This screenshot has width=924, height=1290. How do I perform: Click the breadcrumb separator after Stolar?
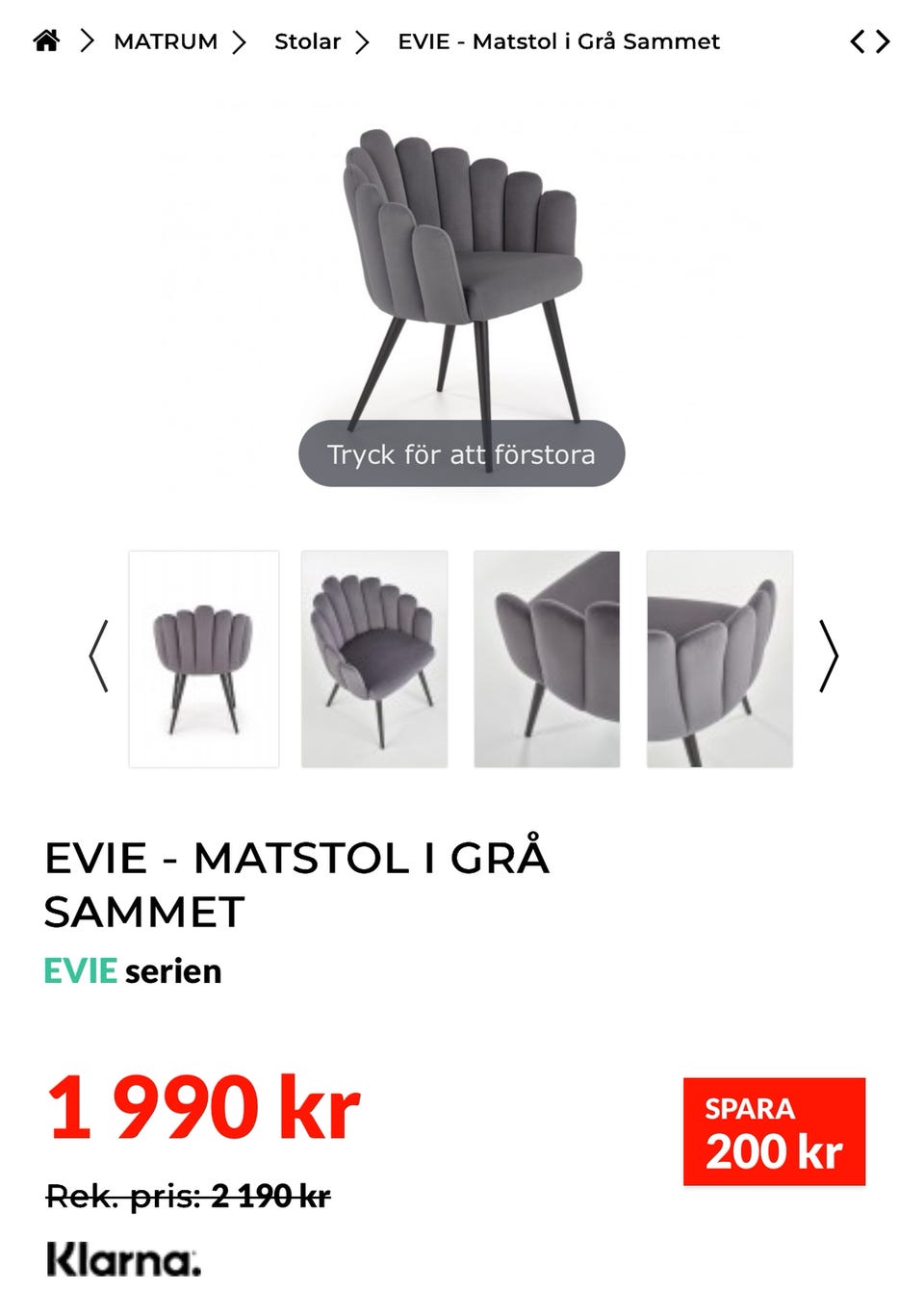(363, 41)
